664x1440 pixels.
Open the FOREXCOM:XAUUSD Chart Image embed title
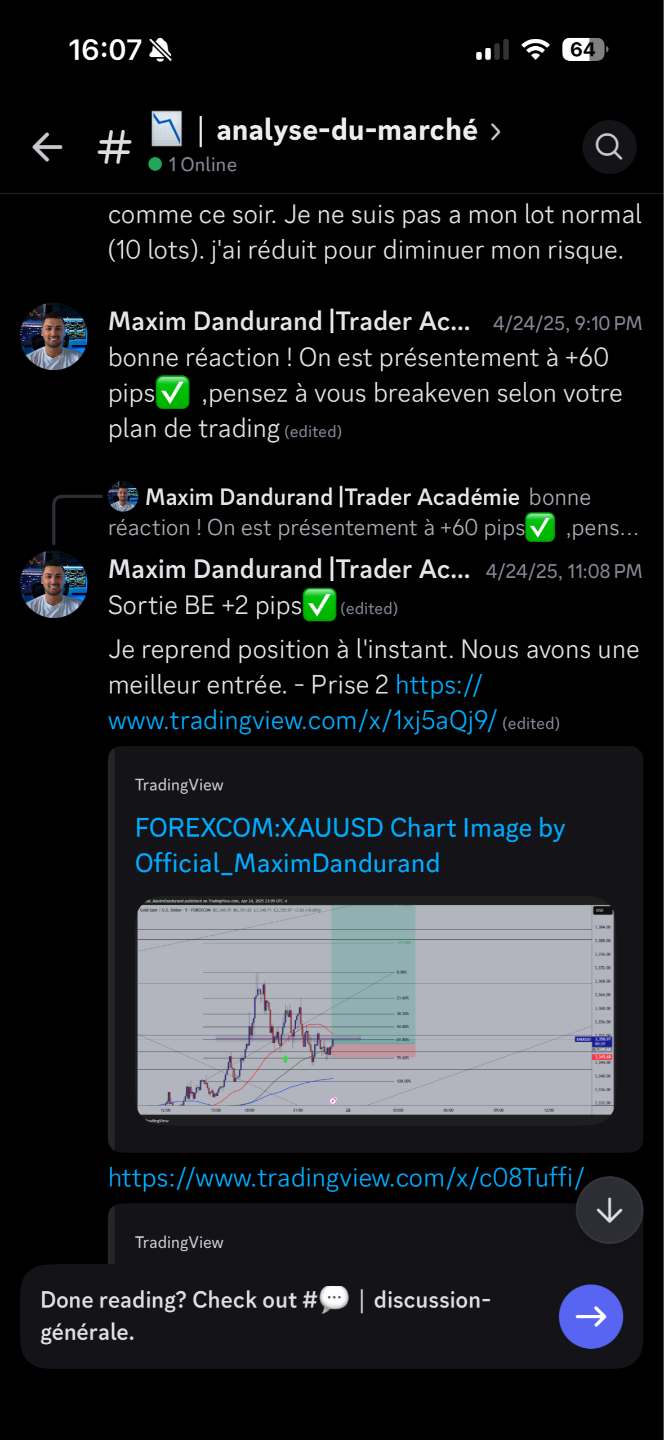click(x=350, y=845)
